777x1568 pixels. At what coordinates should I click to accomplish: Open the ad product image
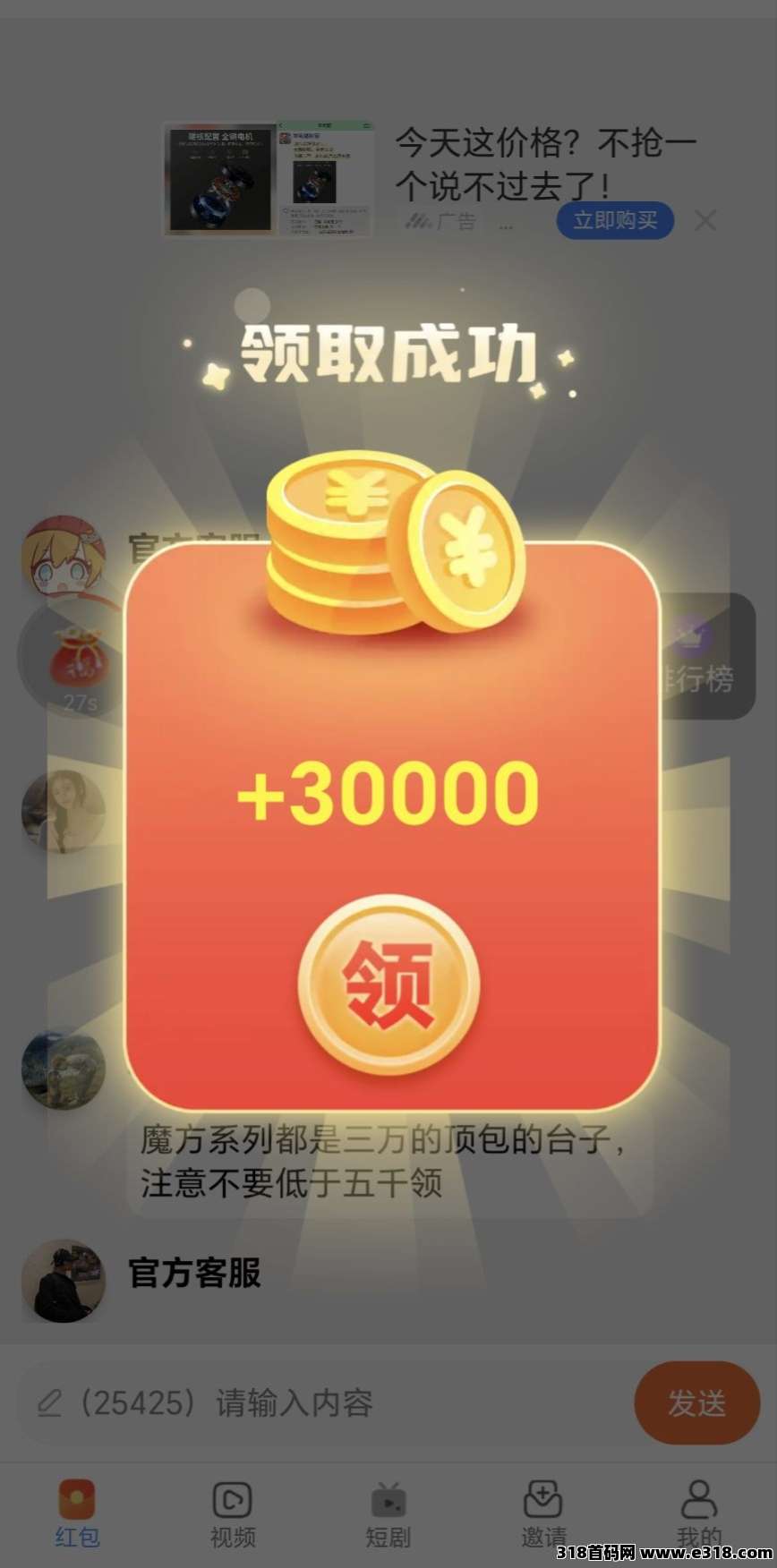point(267,179)
